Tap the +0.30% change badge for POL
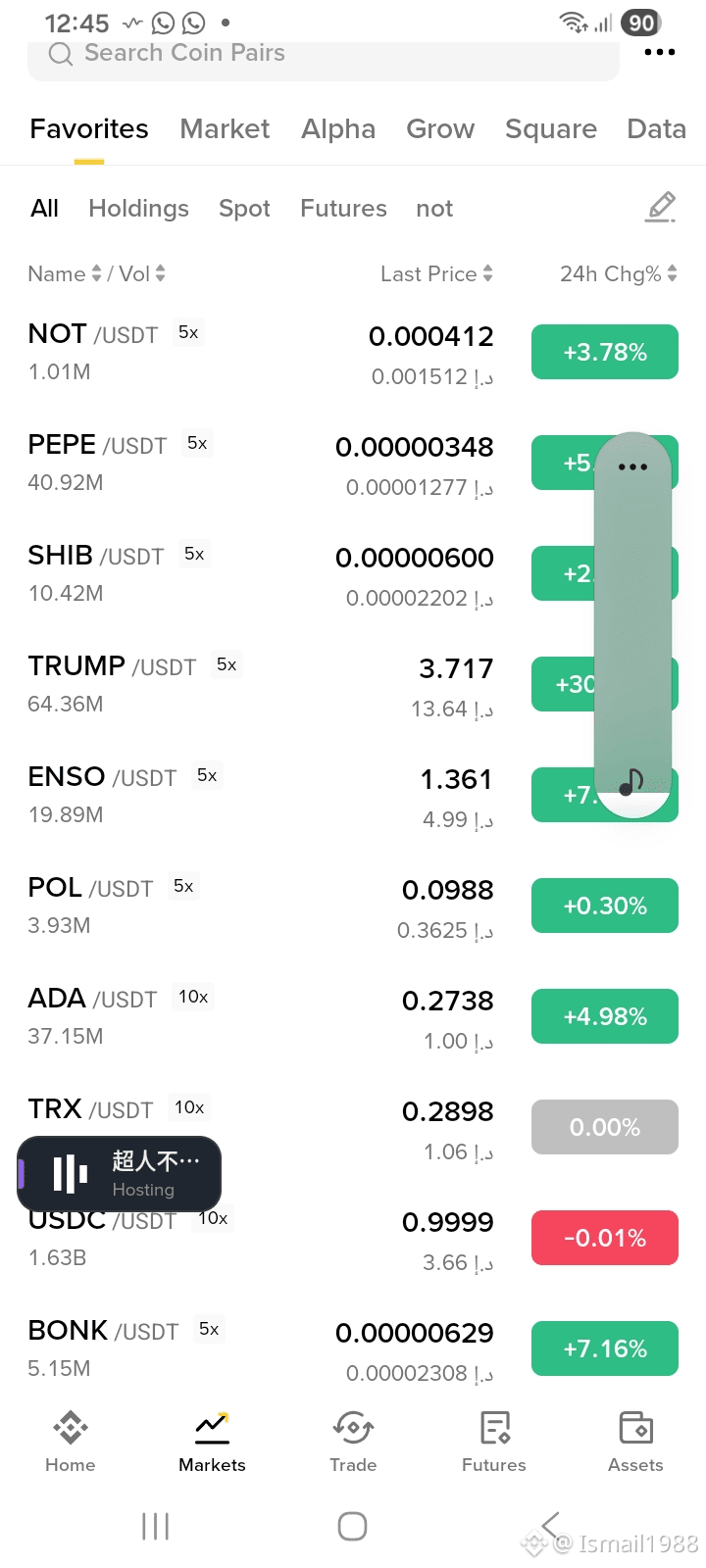The width and height of the screenshot is (706, 1568). (605, 906)
